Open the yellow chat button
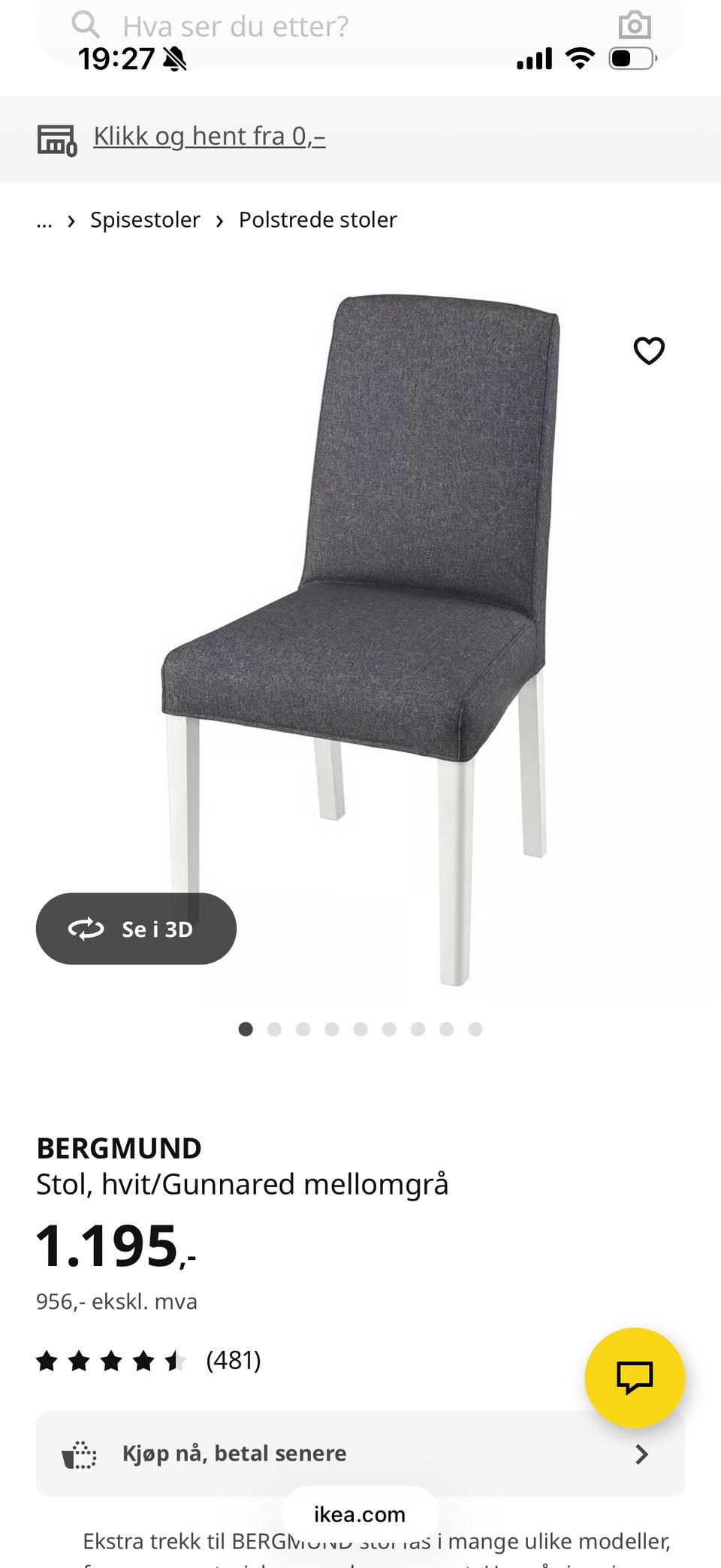Screen dimensions: 721x1568 click(634, 1377)
